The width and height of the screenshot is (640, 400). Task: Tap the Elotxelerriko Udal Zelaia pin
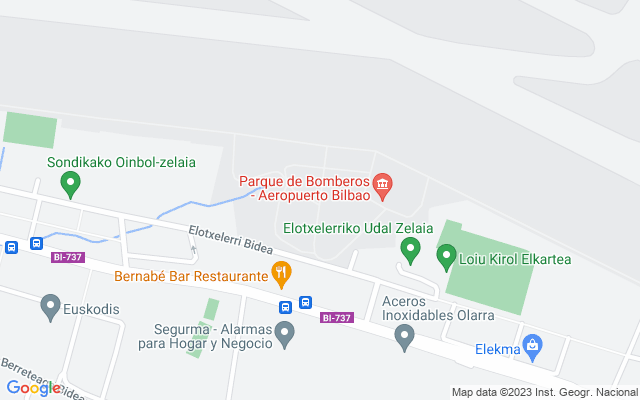[x=409, y=248]
